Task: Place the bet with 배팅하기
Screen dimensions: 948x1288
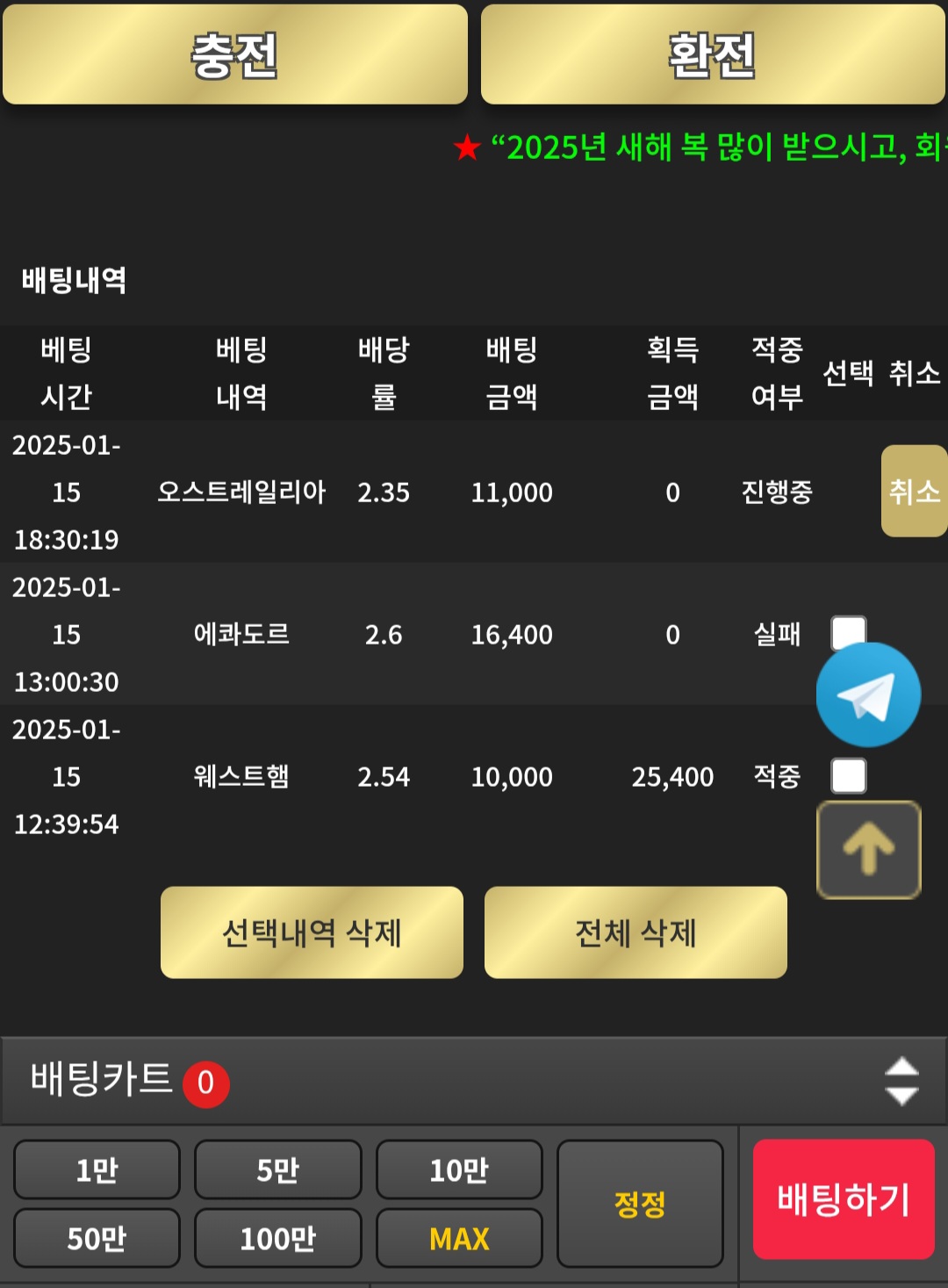Action: (x=843, y=1199)
